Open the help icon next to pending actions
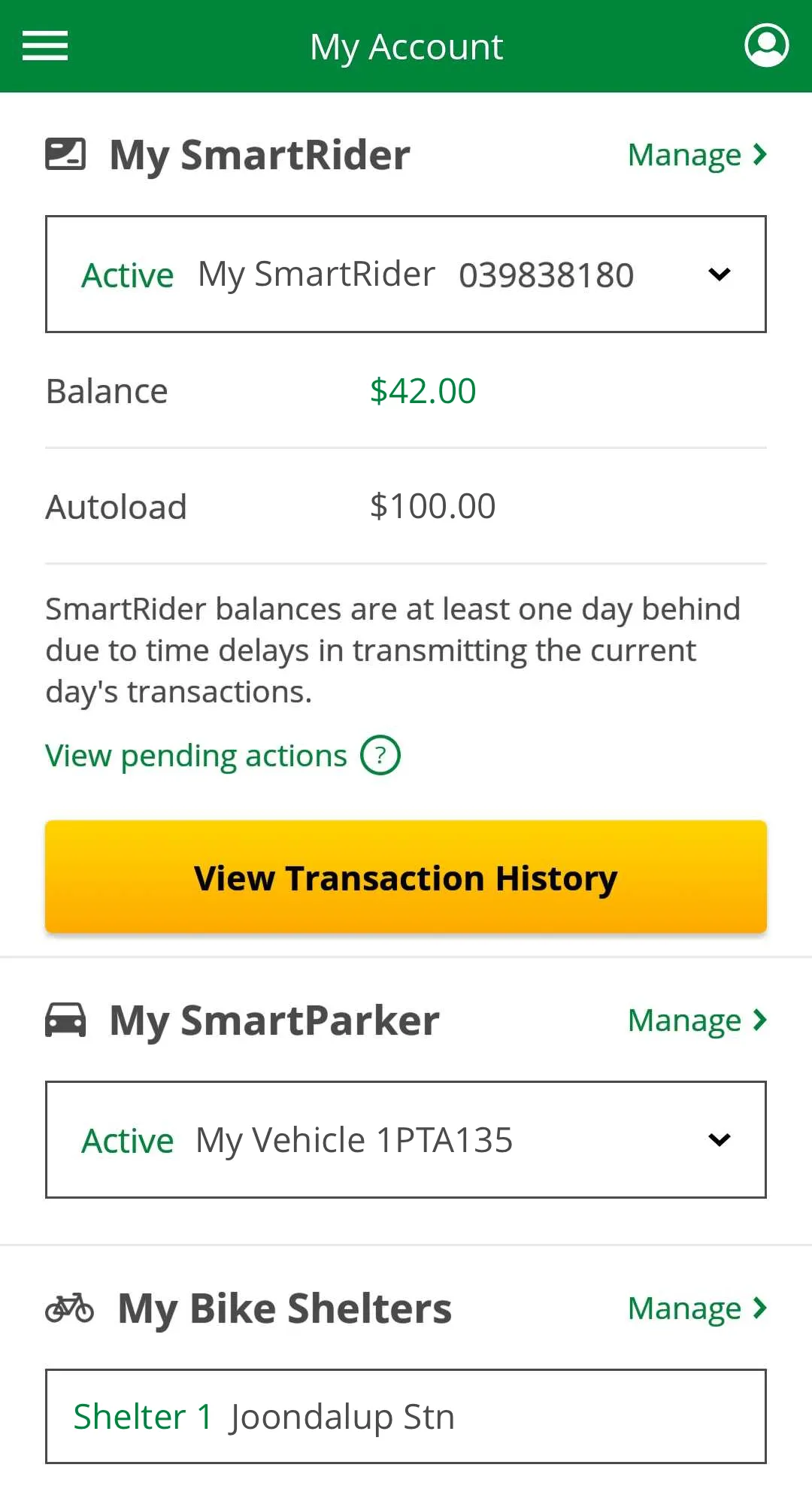The width and height of the screenshot is (812, 1504). 380,755
